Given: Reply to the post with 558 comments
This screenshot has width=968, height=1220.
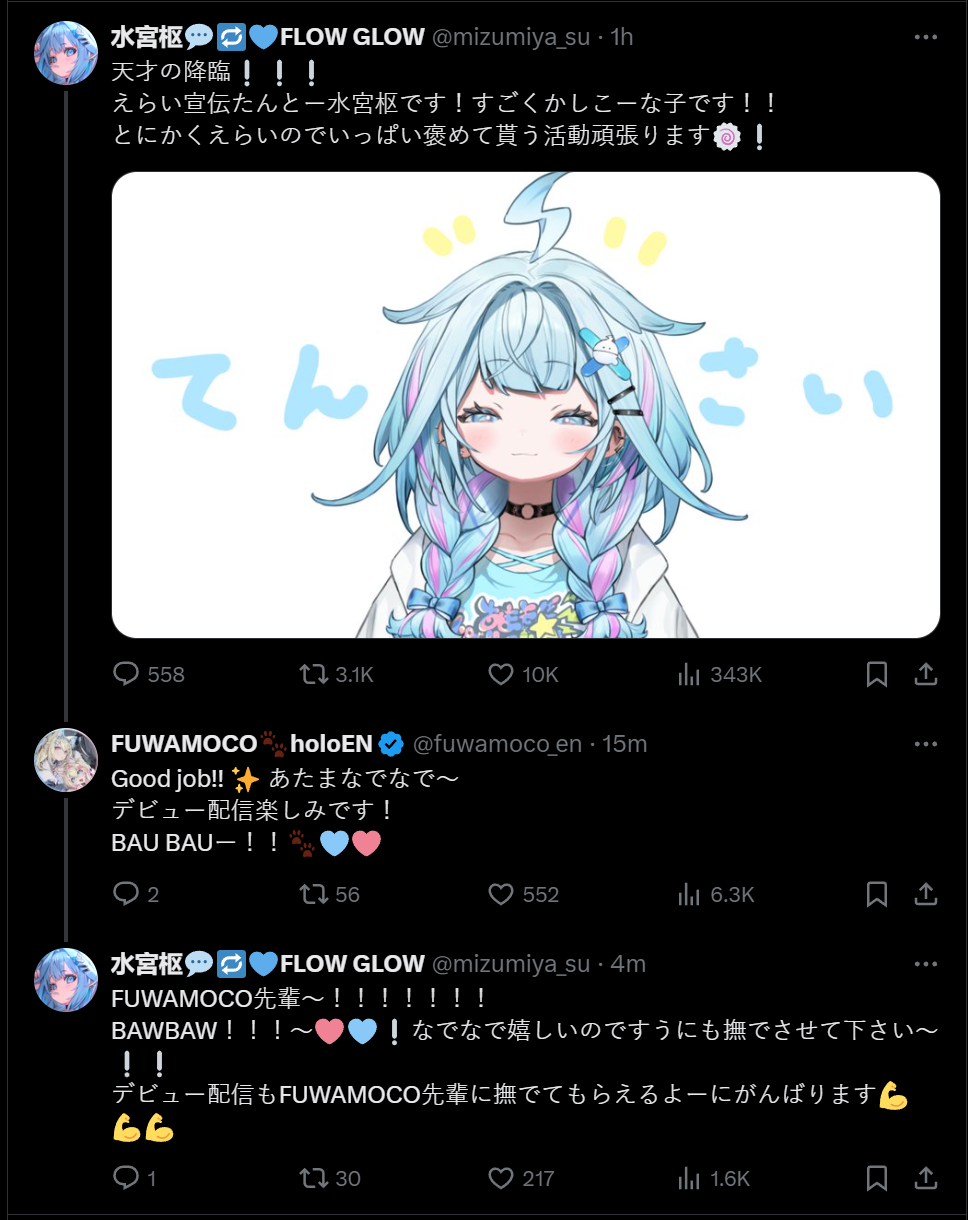Looking at the screenshot, I should coord(127,675).
